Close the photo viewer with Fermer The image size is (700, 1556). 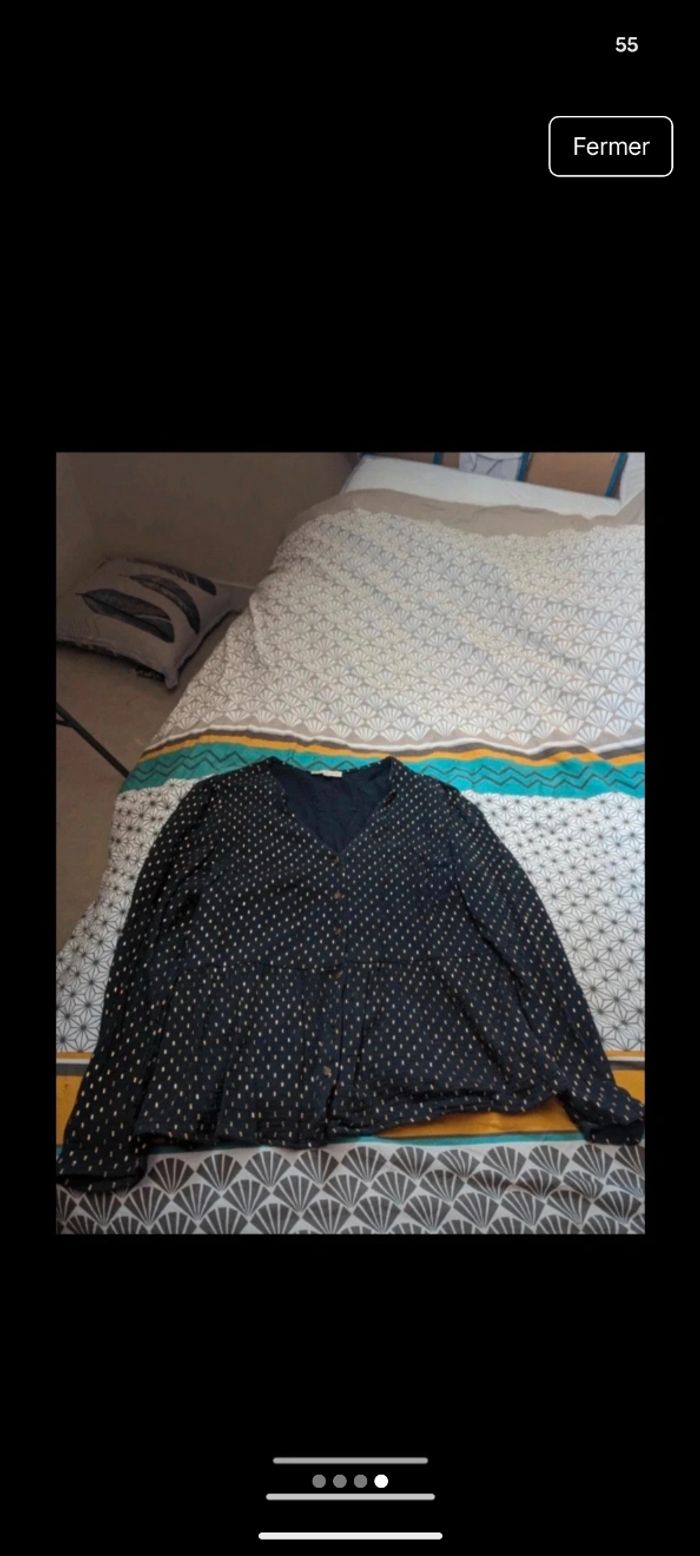tap(610, 146)
